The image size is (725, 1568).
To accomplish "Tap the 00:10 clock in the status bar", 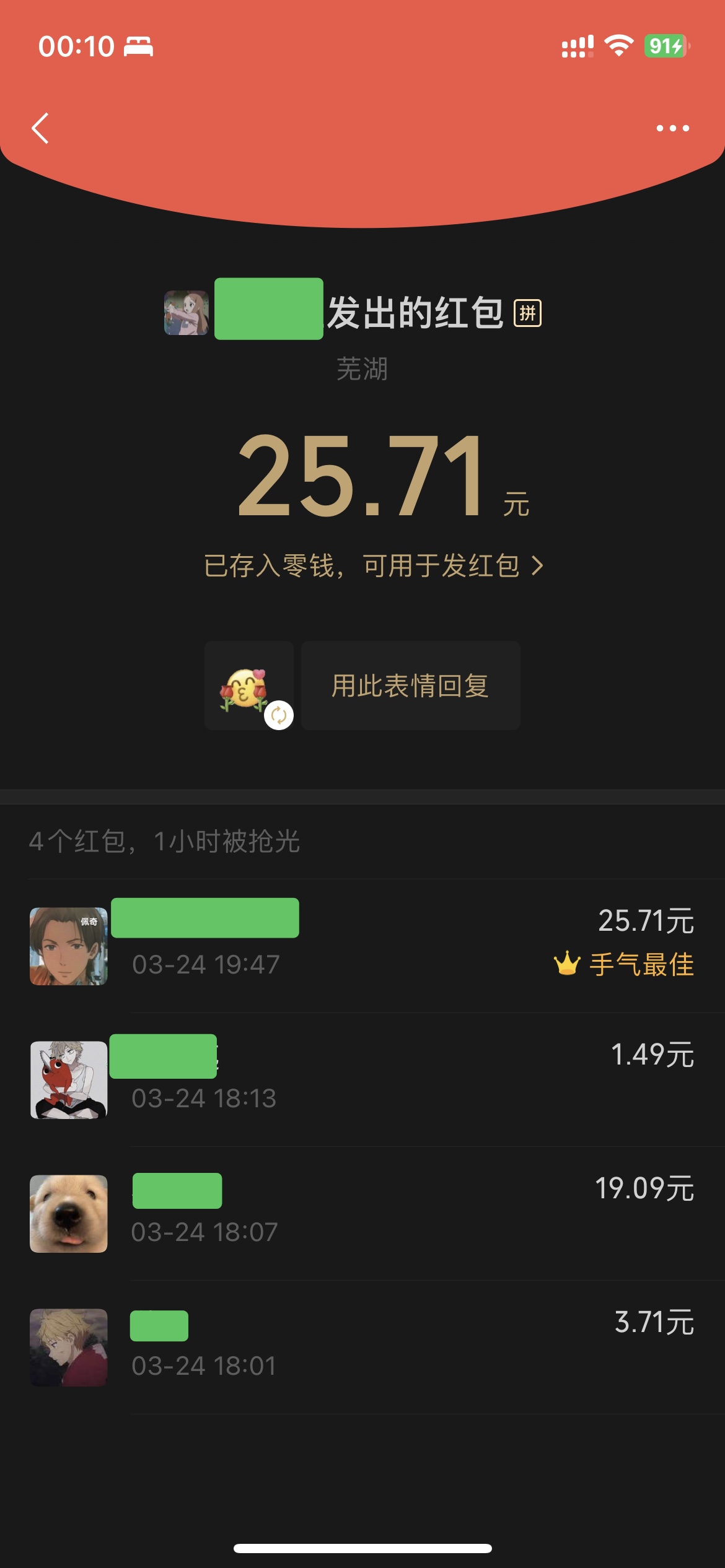I will tap(77, 46).
